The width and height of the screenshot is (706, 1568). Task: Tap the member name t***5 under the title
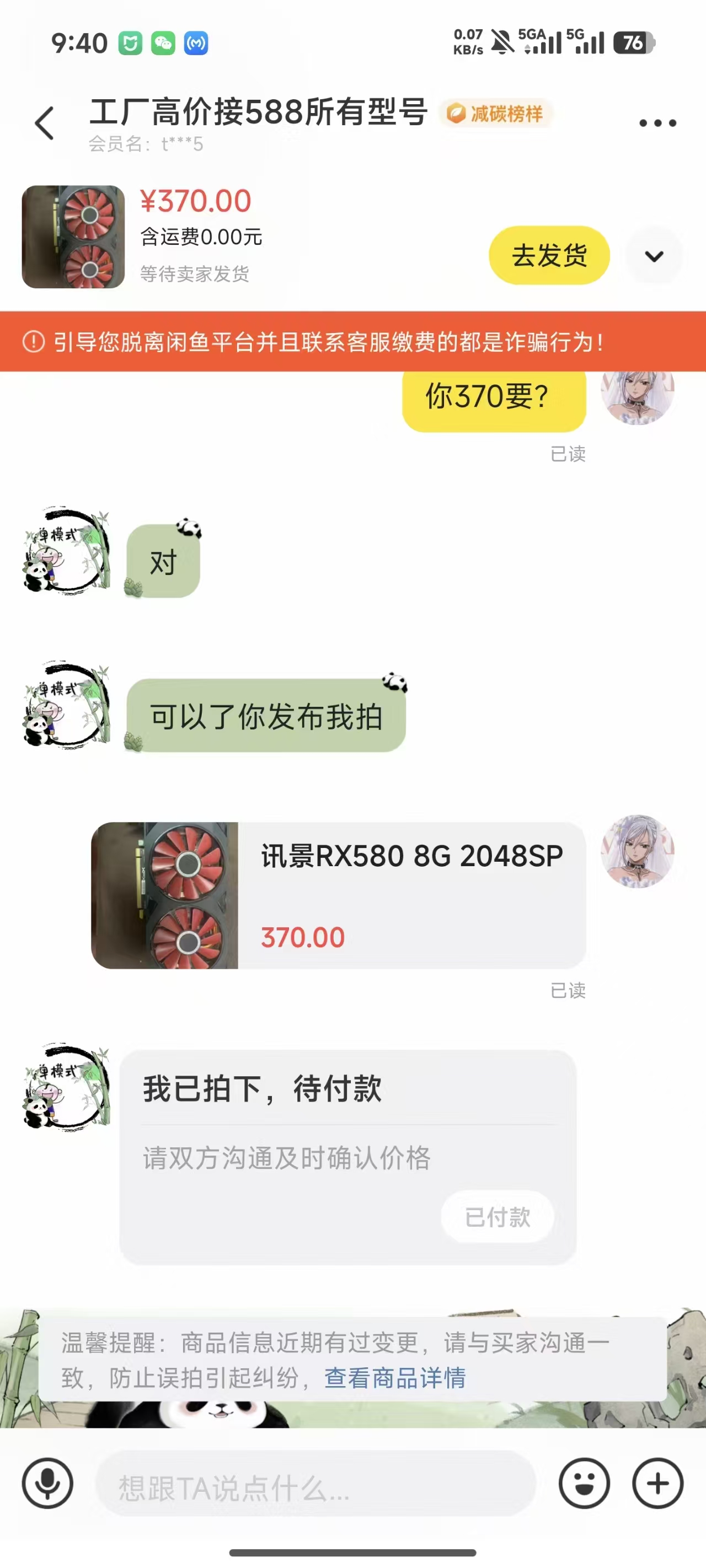click(x=146, y=146)
